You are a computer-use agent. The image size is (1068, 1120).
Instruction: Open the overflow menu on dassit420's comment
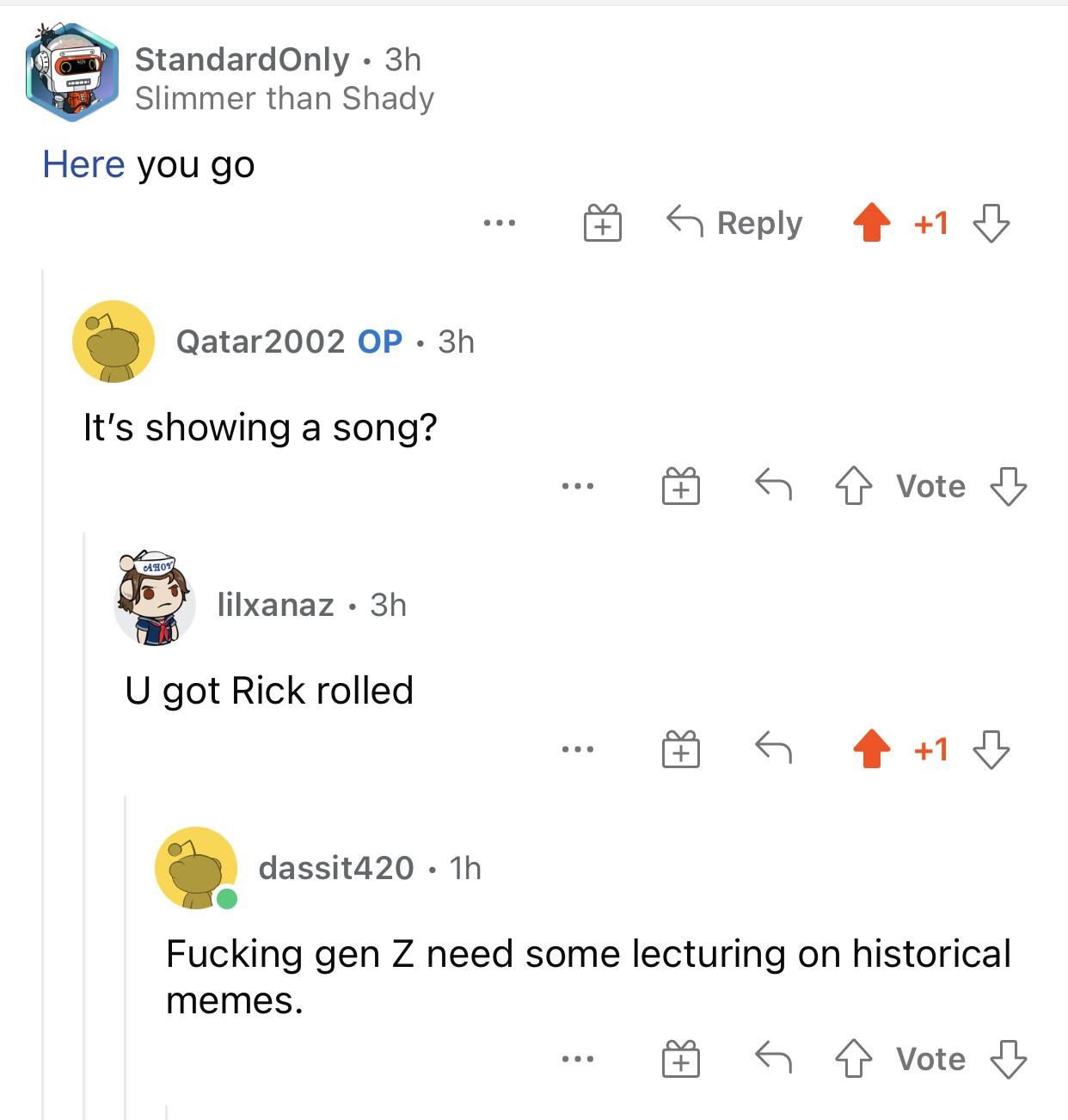[x=578, y=1059]
